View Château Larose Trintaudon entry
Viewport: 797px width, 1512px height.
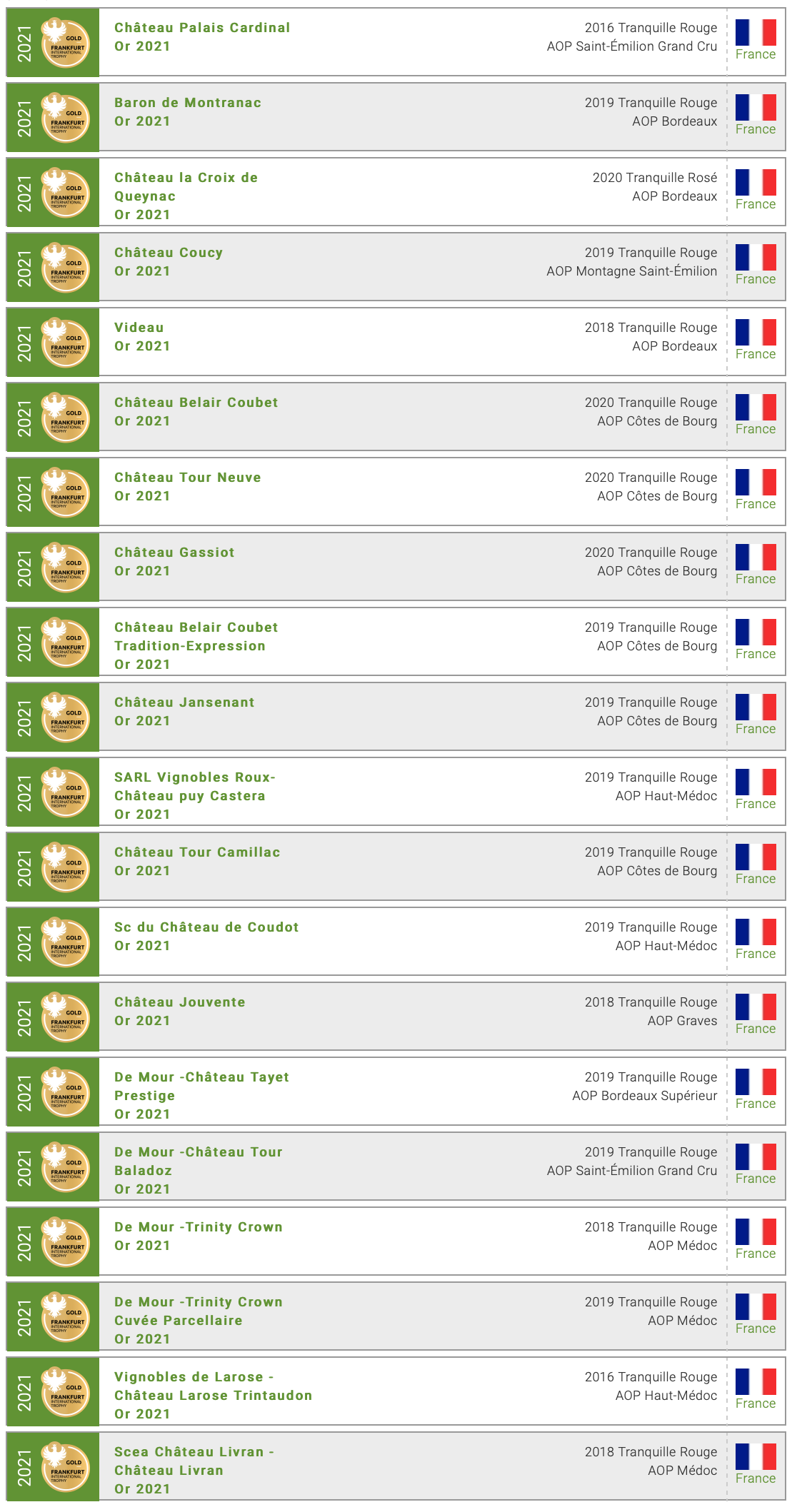[396, 1391]
